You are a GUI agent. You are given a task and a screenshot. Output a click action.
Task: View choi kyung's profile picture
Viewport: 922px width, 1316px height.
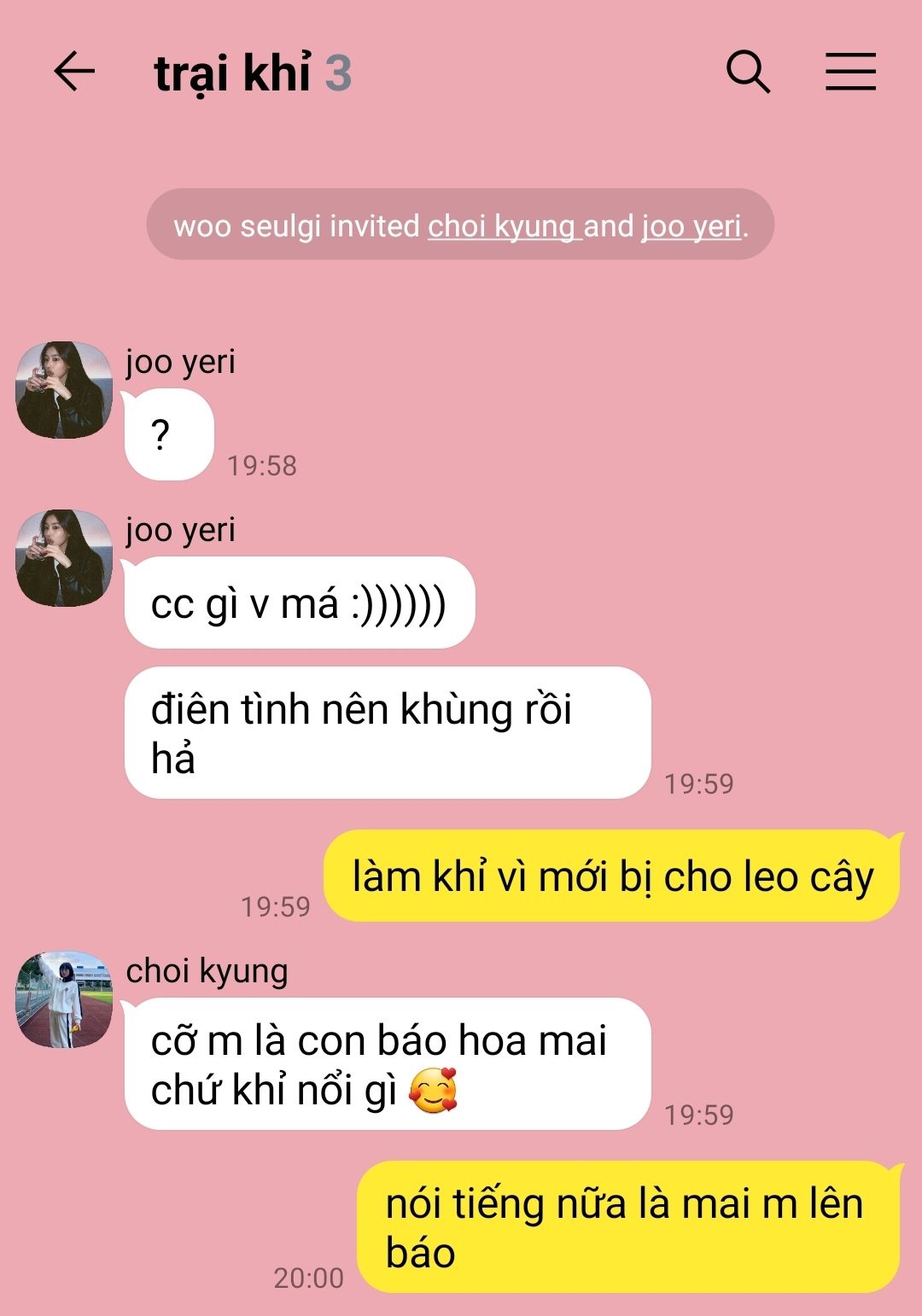tap(65, 999)
